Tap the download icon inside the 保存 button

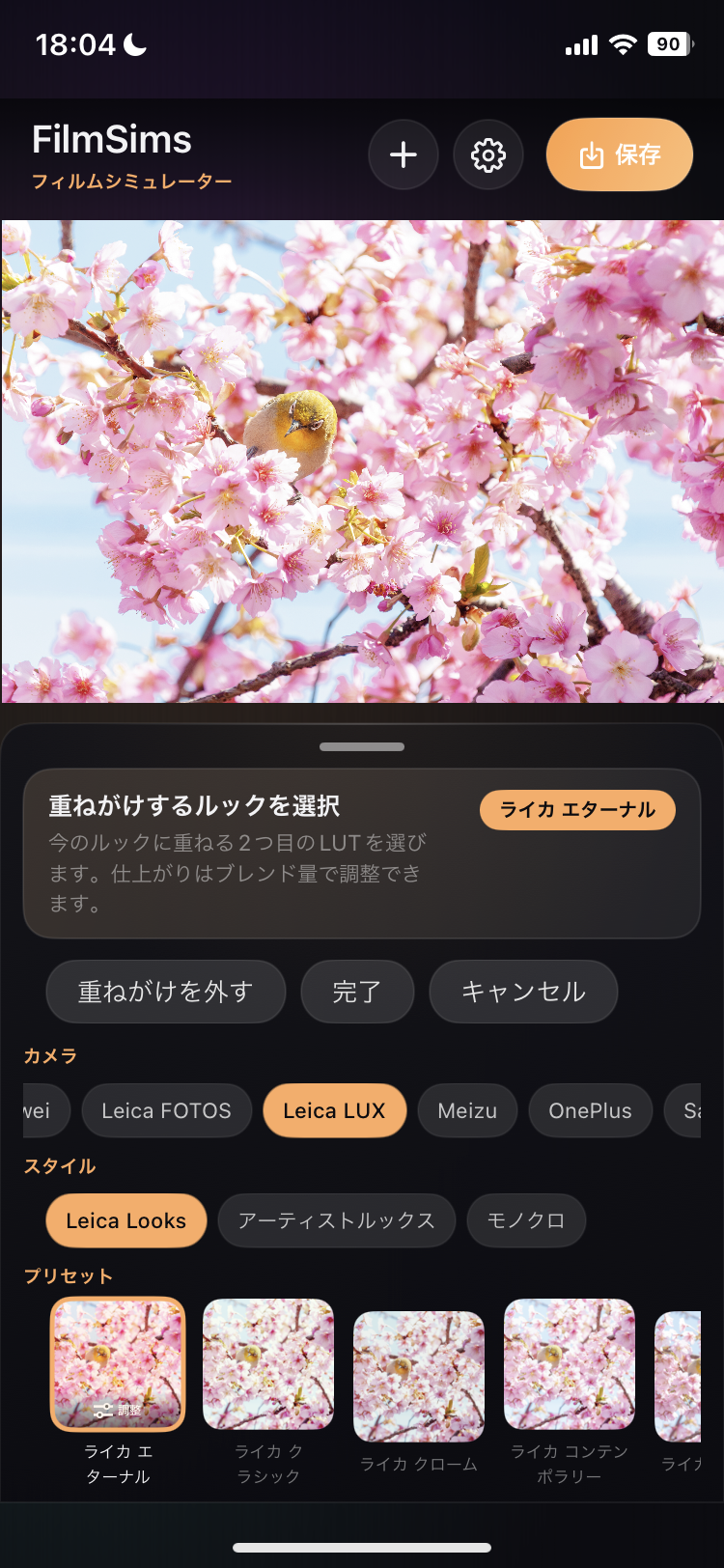coord(593,154)
